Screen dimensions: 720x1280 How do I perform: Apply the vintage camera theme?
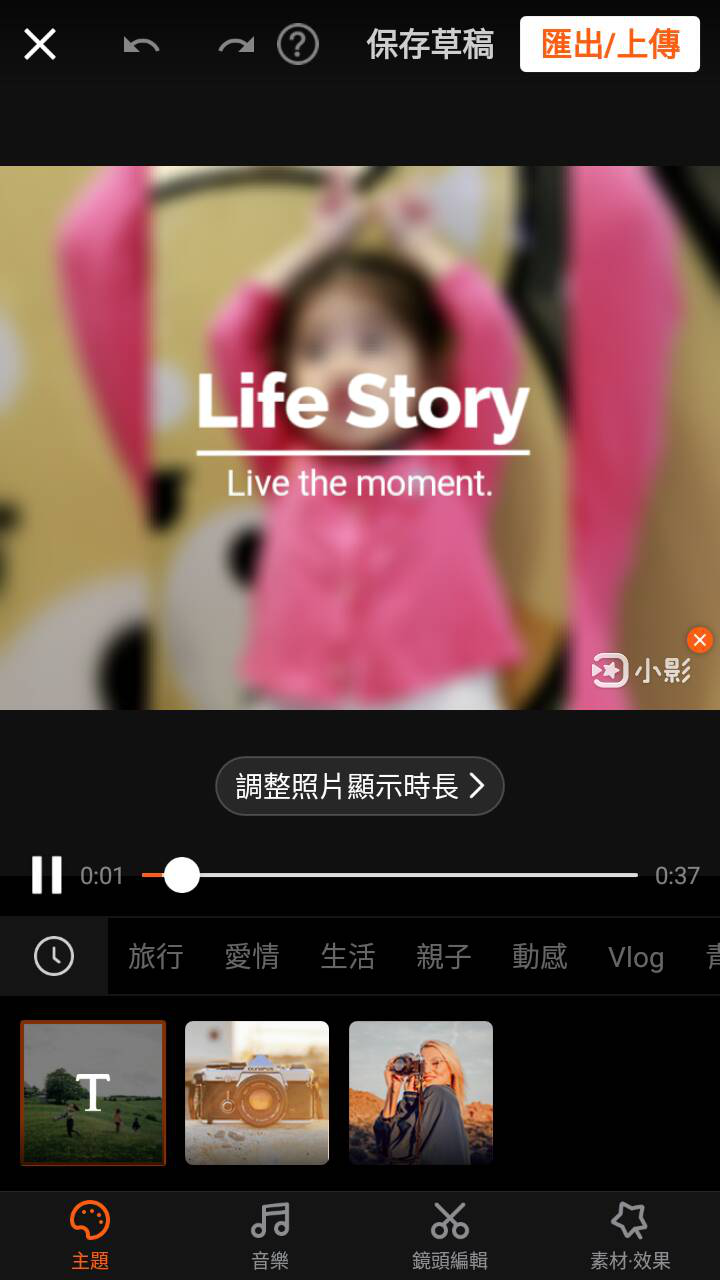[x=257, y=1092]
